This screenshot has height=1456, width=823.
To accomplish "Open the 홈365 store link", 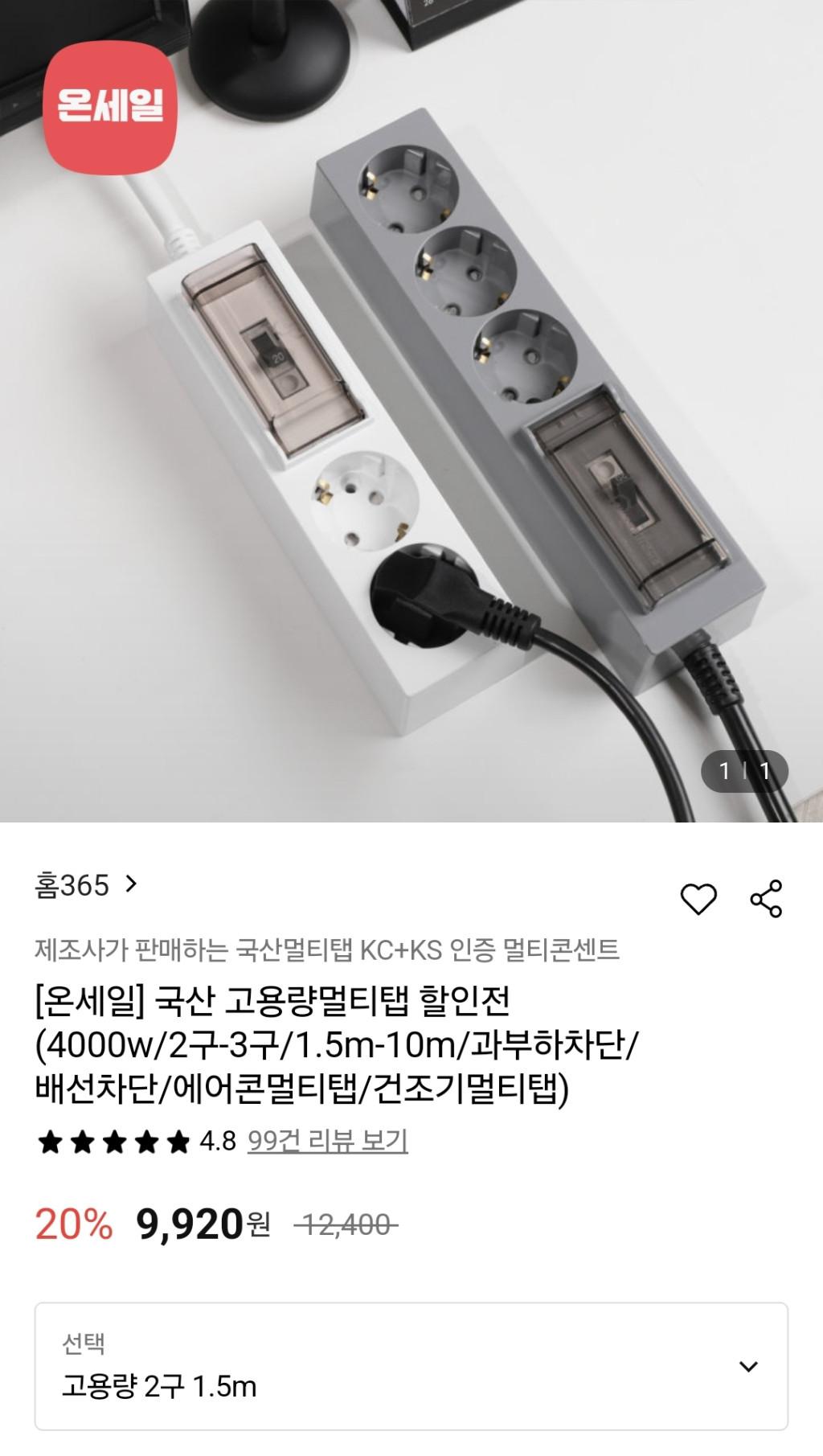I will [85, 885].
